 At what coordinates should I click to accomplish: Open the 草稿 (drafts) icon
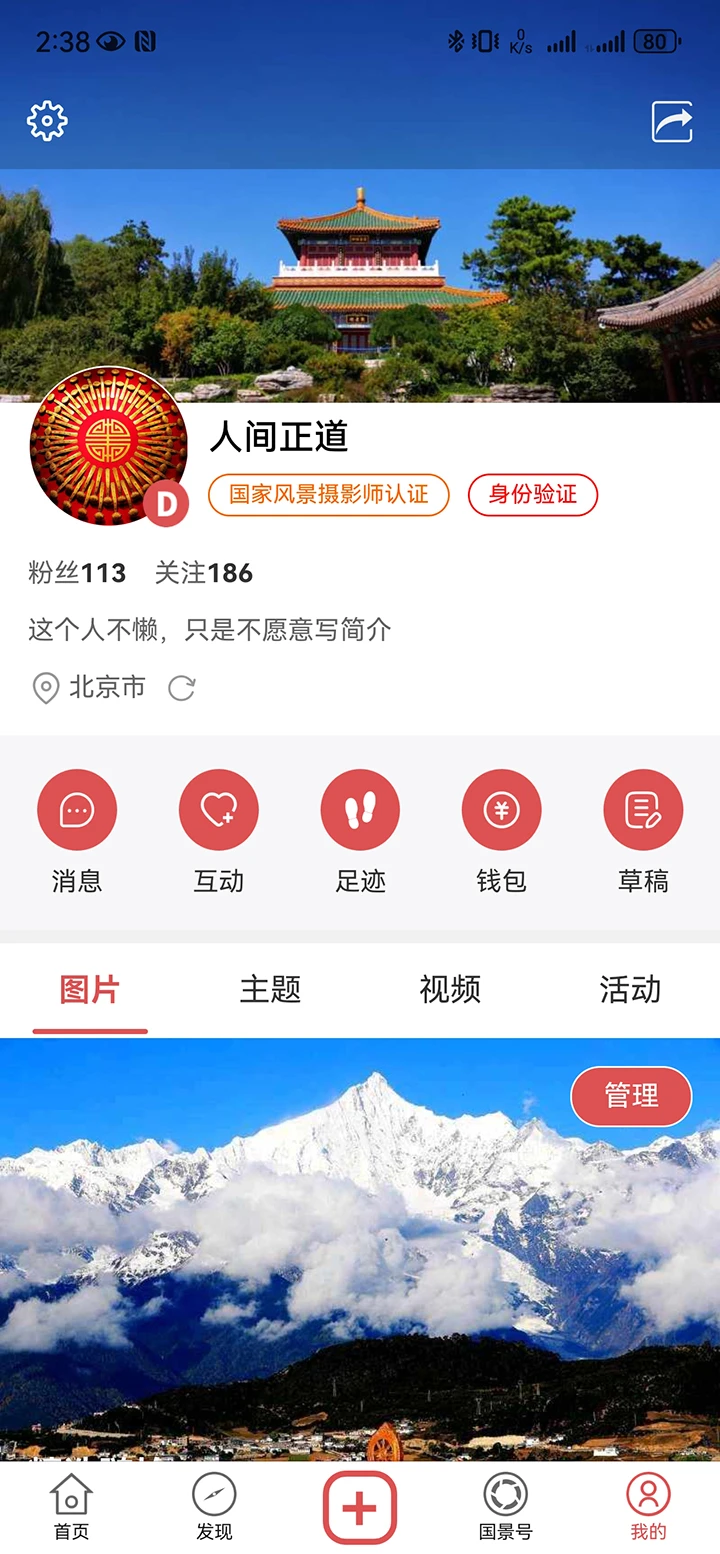click(x=642, y=809)
